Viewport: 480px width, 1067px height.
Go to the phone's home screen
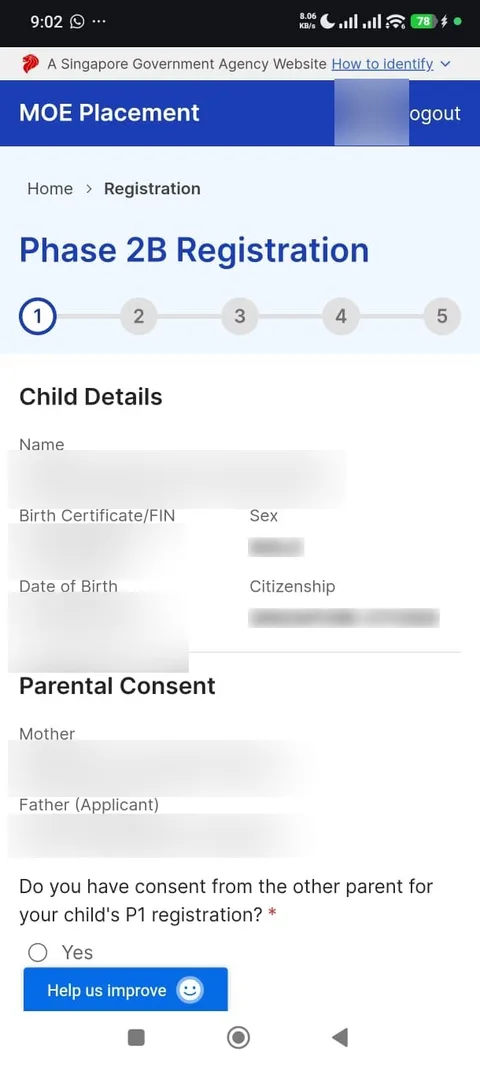(238, 1037)
